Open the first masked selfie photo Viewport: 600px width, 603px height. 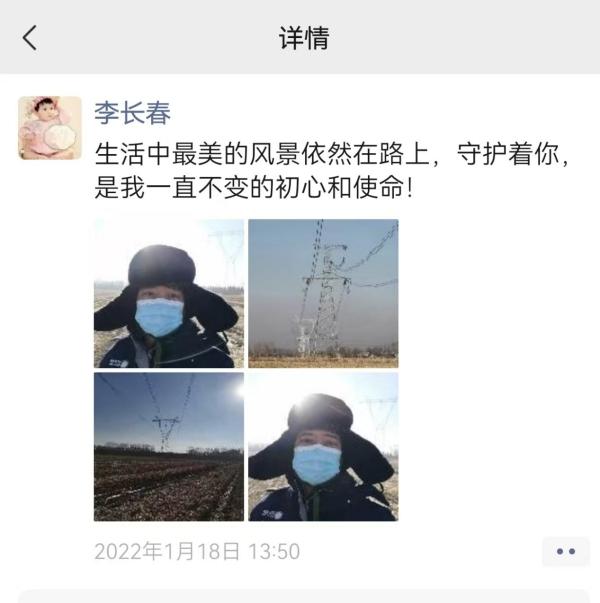tap(169, 294)
